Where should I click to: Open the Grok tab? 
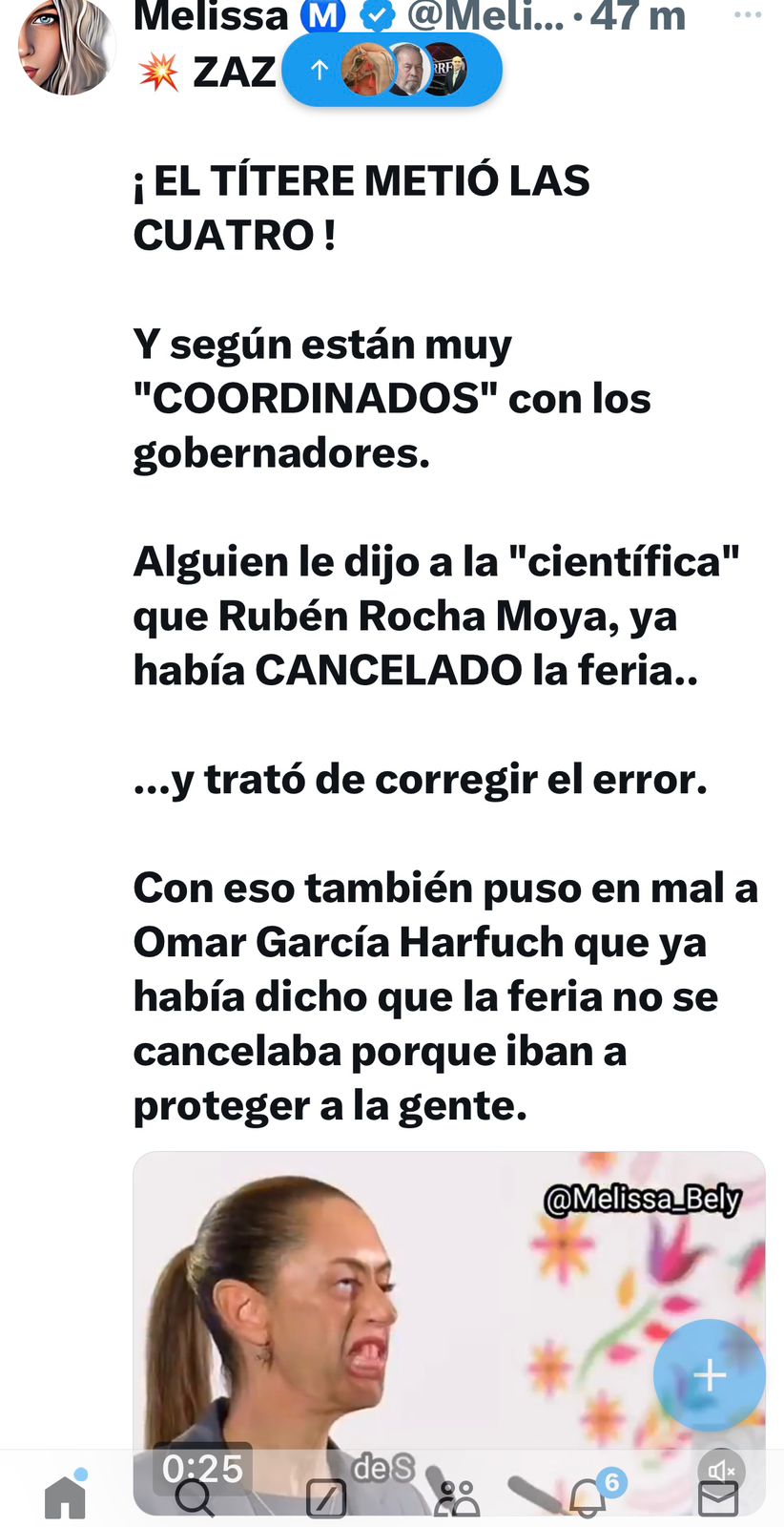point(326,1497)
